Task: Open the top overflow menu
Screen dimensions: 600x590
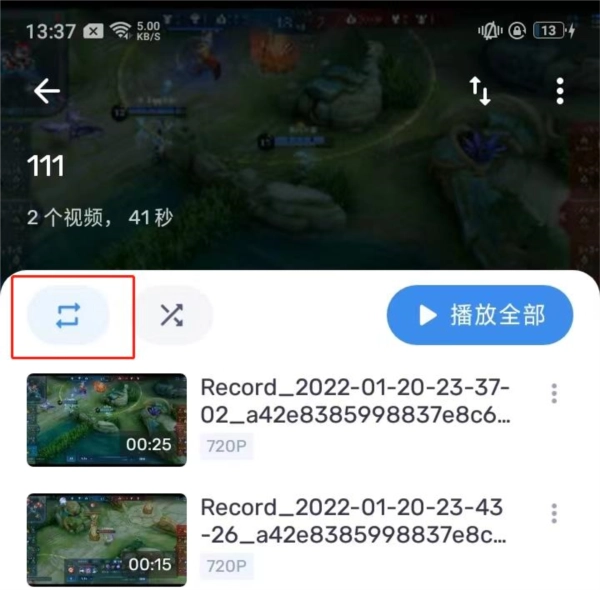Action: pos(560,91)
